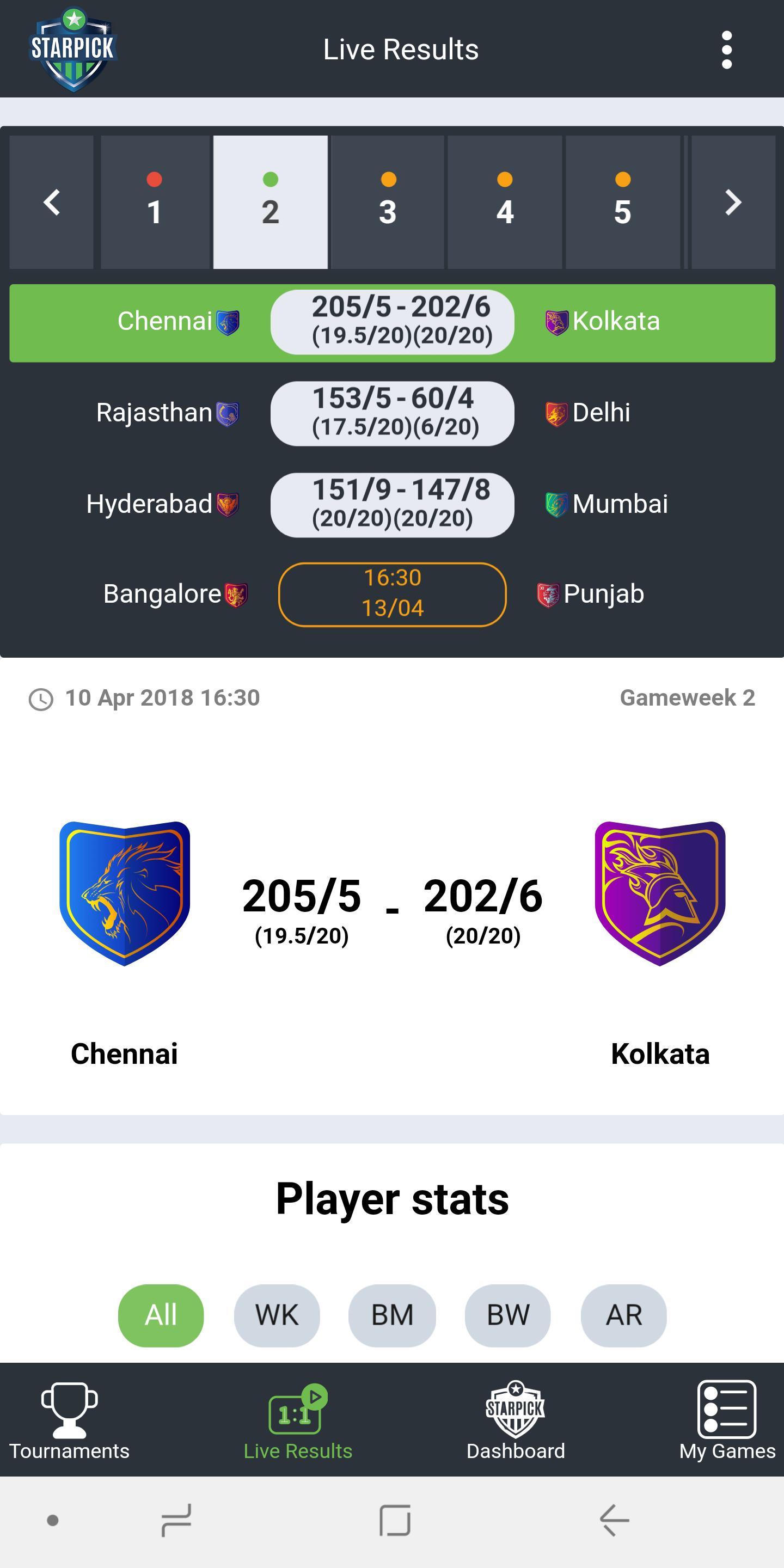Image resolution: width=784 pixels, height=1568 pixels.
Task: Go to previous gameweeks with left arrow
Action: click(52, 202)
